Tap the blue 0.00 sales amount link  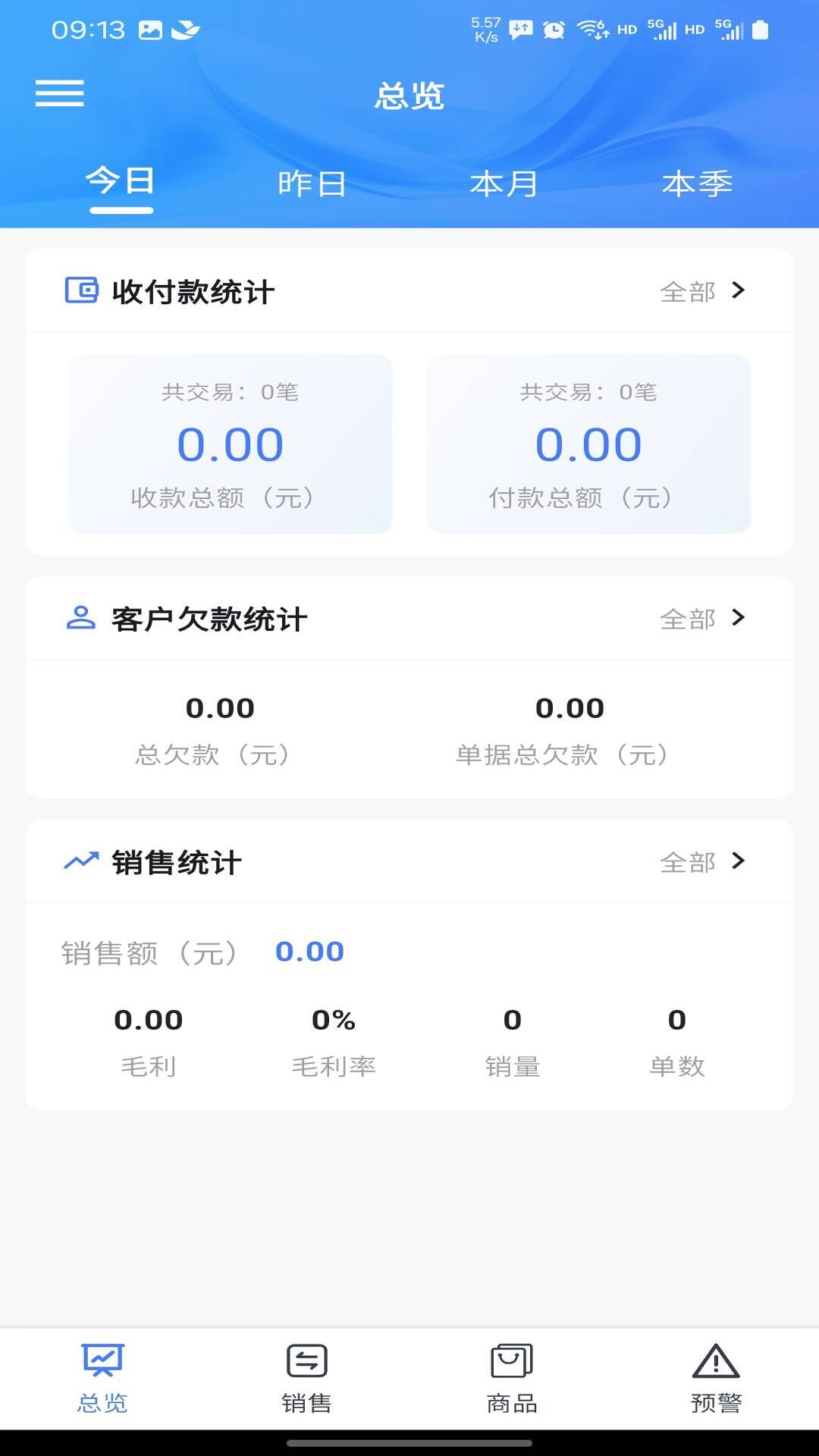pyautogui.click(x=311, y=951)
